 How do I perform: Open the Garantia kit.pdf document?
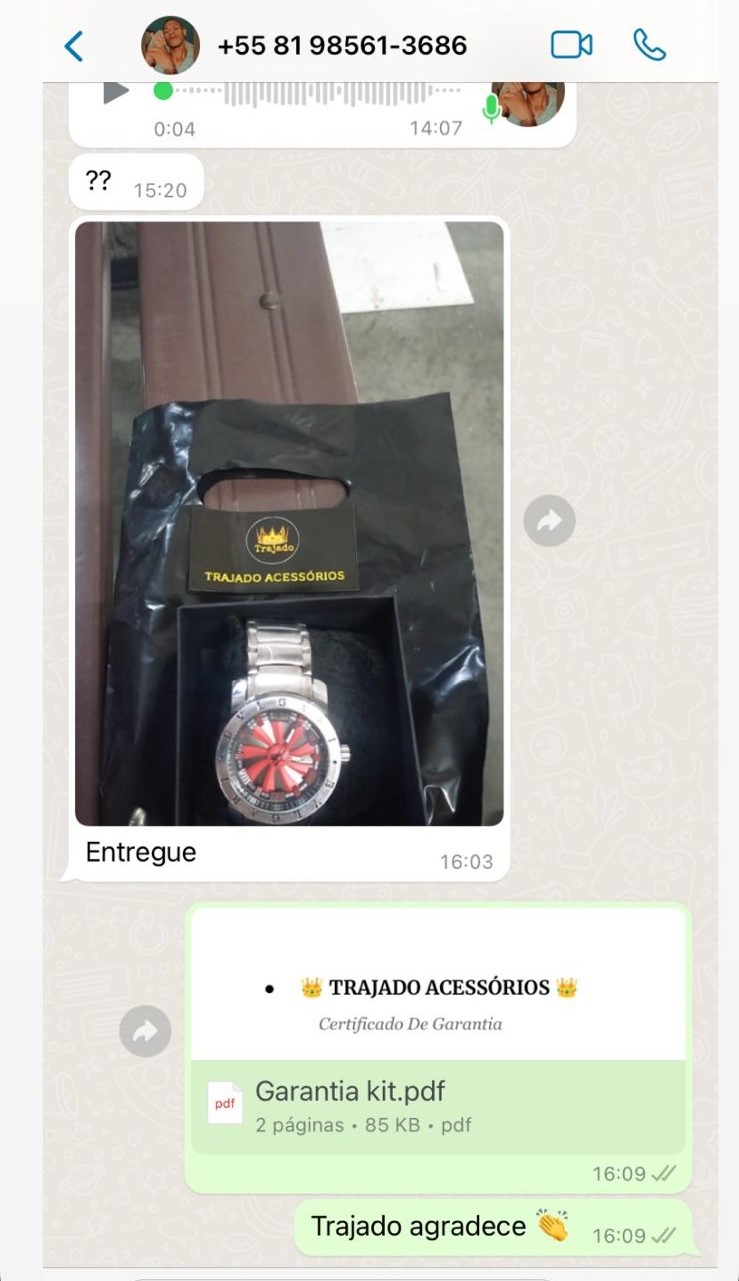(438, 1105)
